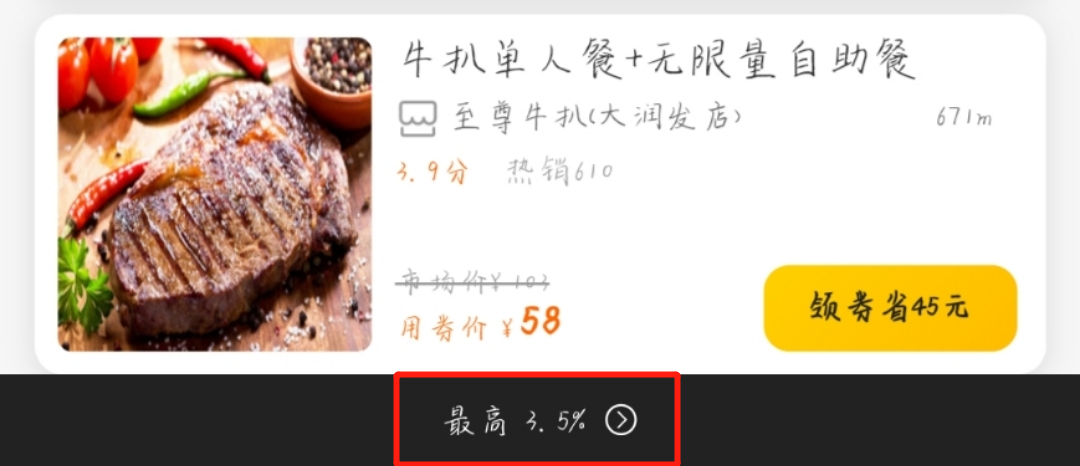Open the 牛扒单人餐+无限量自助餐 deal card
1080x466 pixels.
658,62
